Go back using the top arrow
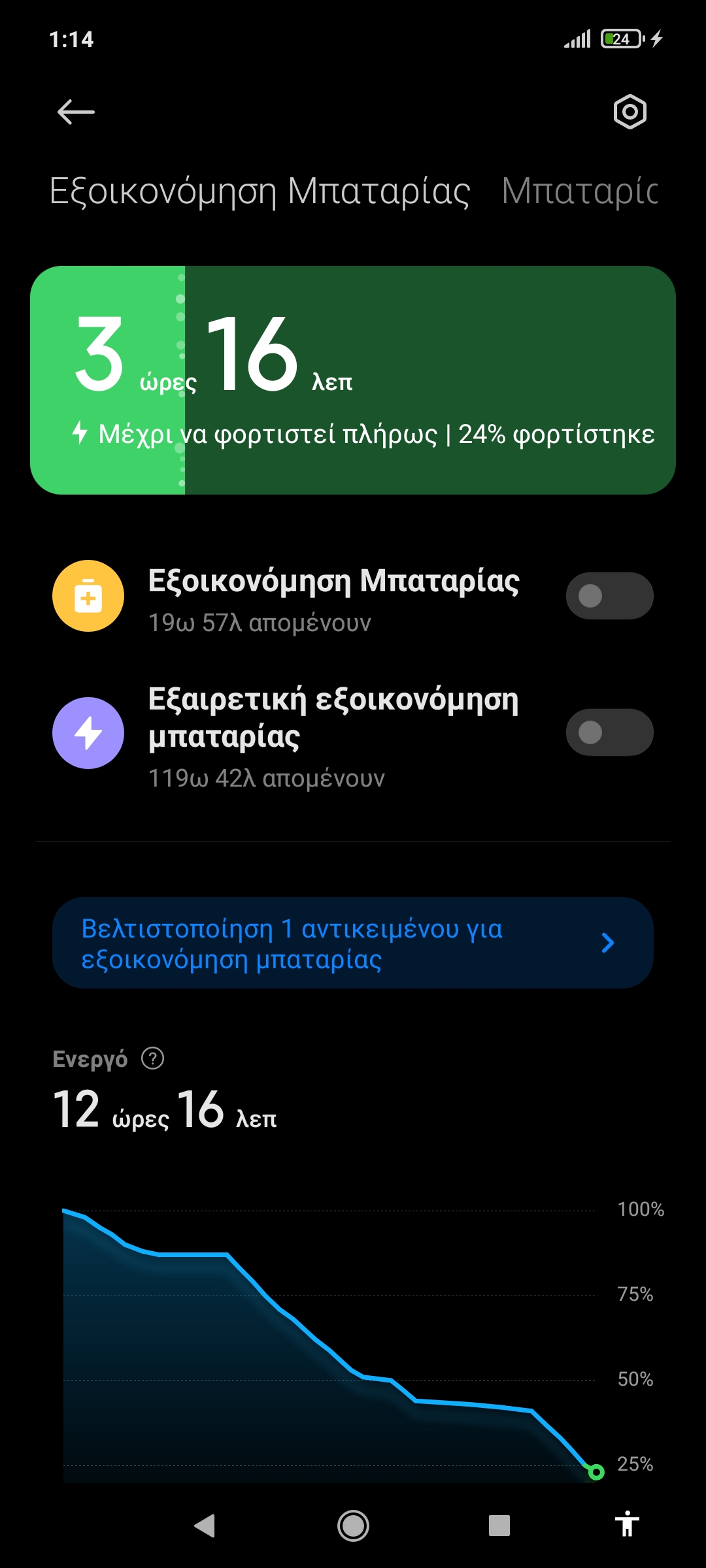The height and width of the screenshot is (1568, 706). pyautogui.click(x=76, y=112)
